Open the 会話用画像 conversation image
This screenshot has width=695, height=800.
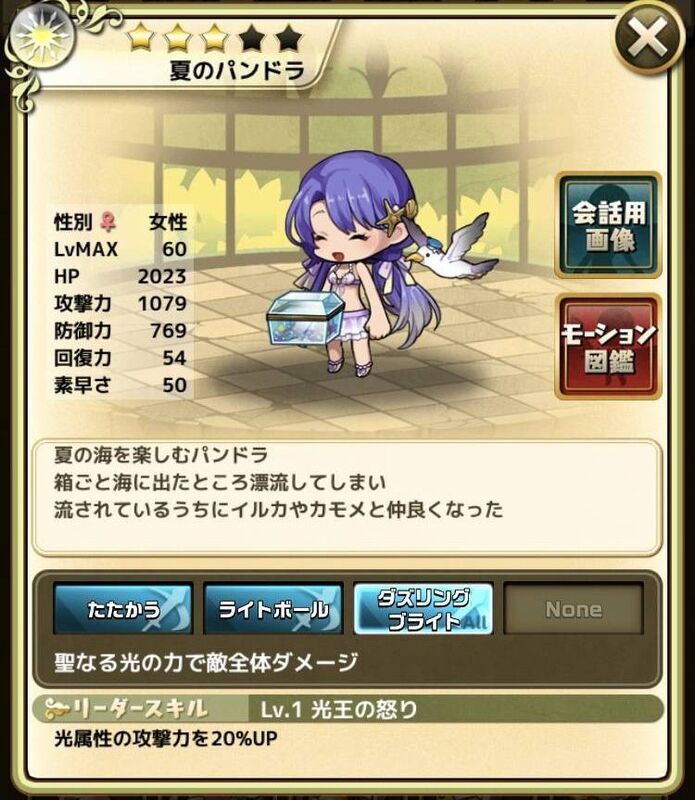point(608,225)
